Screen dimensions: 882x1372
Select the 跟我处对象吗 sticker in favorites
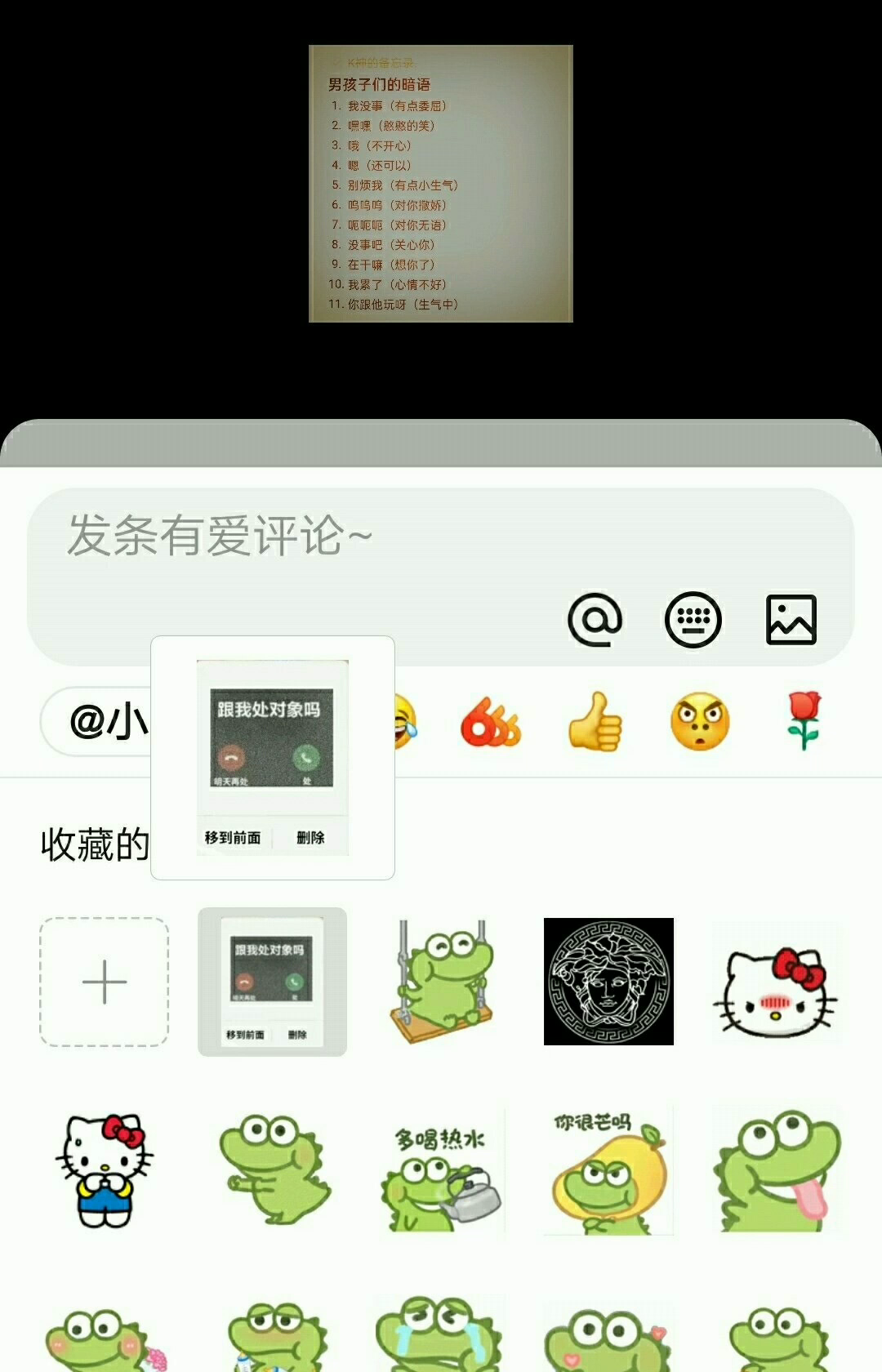[x=272, y=982]
